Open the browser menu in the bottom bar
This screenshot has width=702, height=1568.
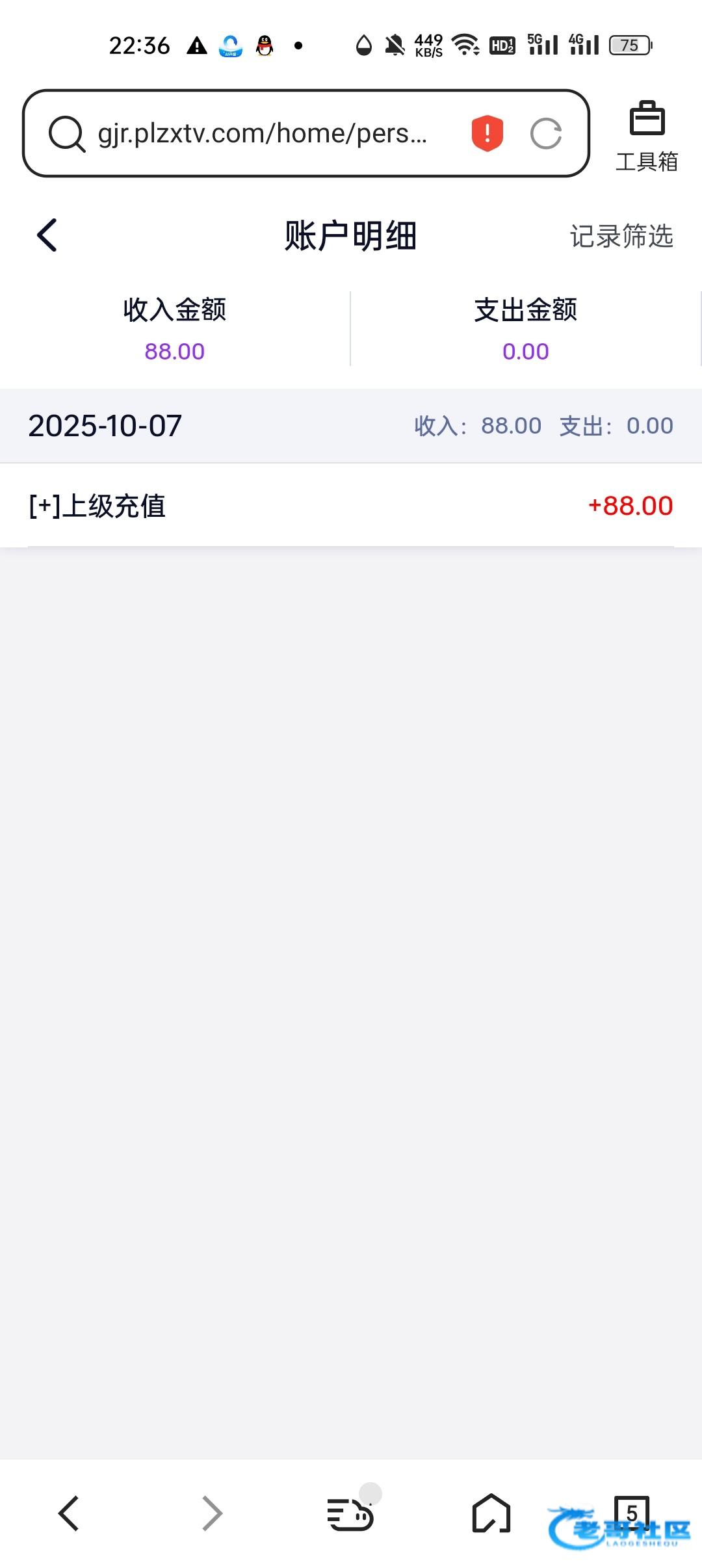pos(350,1513)
